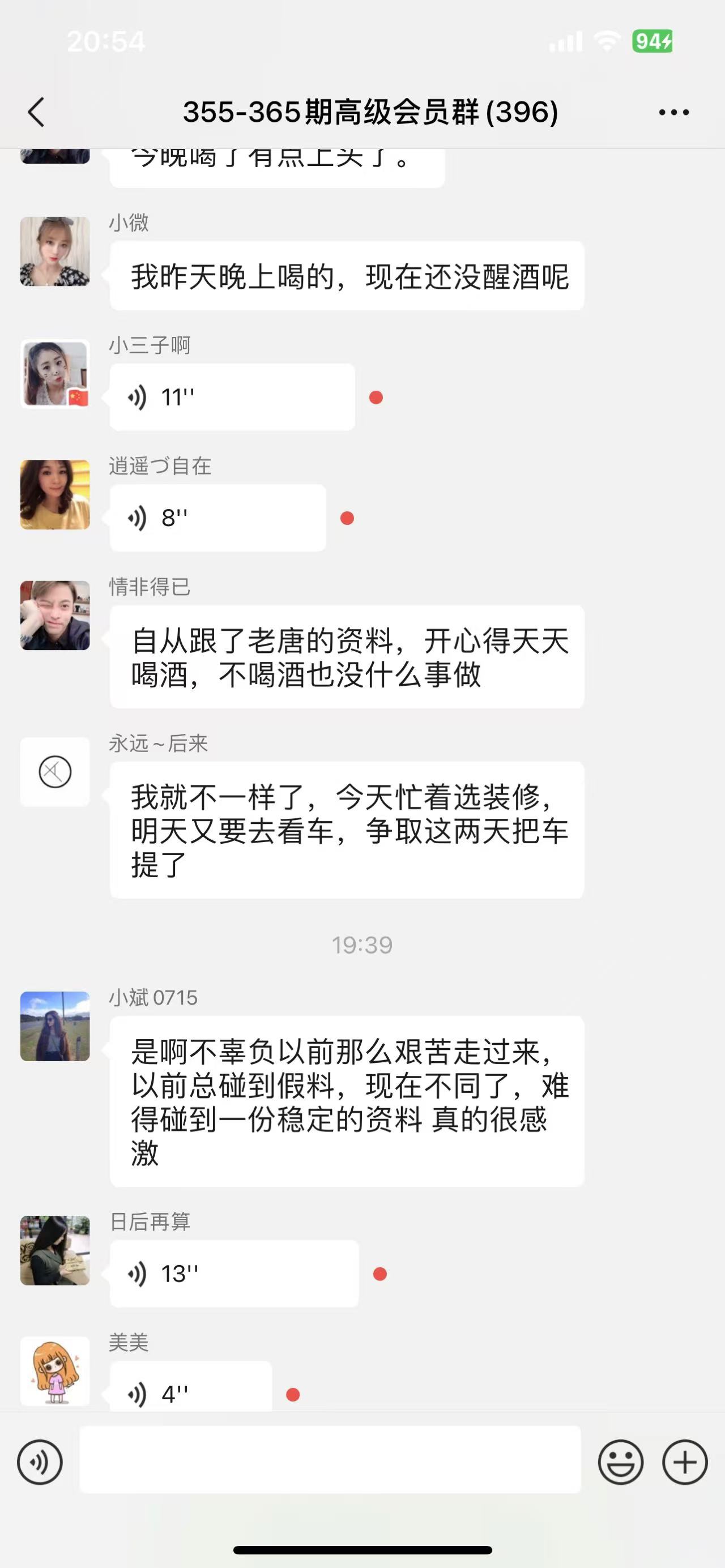The image size is (725, 1568).
Task: Switch to voice input mode
Action: pos(40,1462)
